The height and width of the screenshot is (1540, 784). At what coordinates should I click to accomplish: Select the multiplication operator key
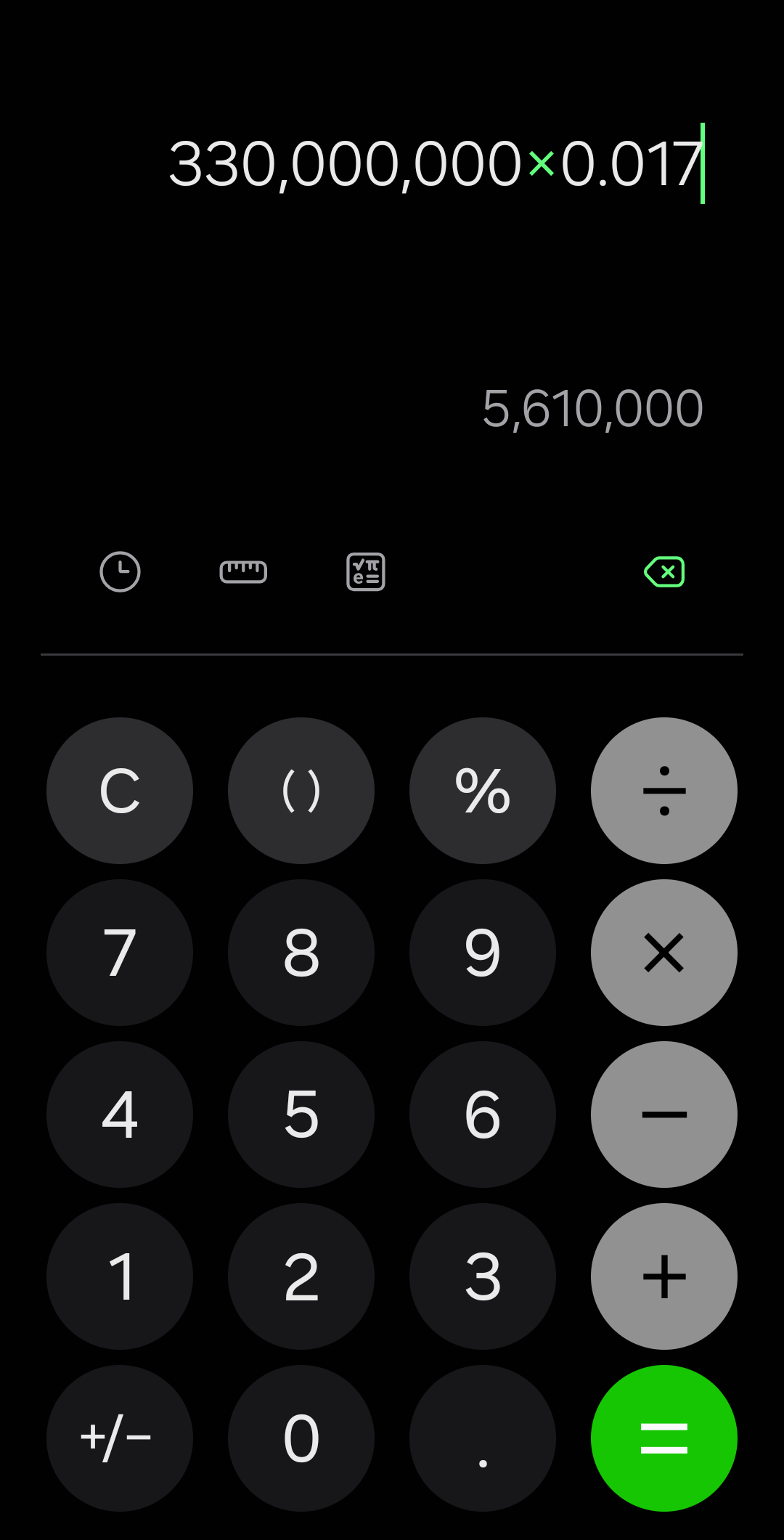click(x=664, y=953)
